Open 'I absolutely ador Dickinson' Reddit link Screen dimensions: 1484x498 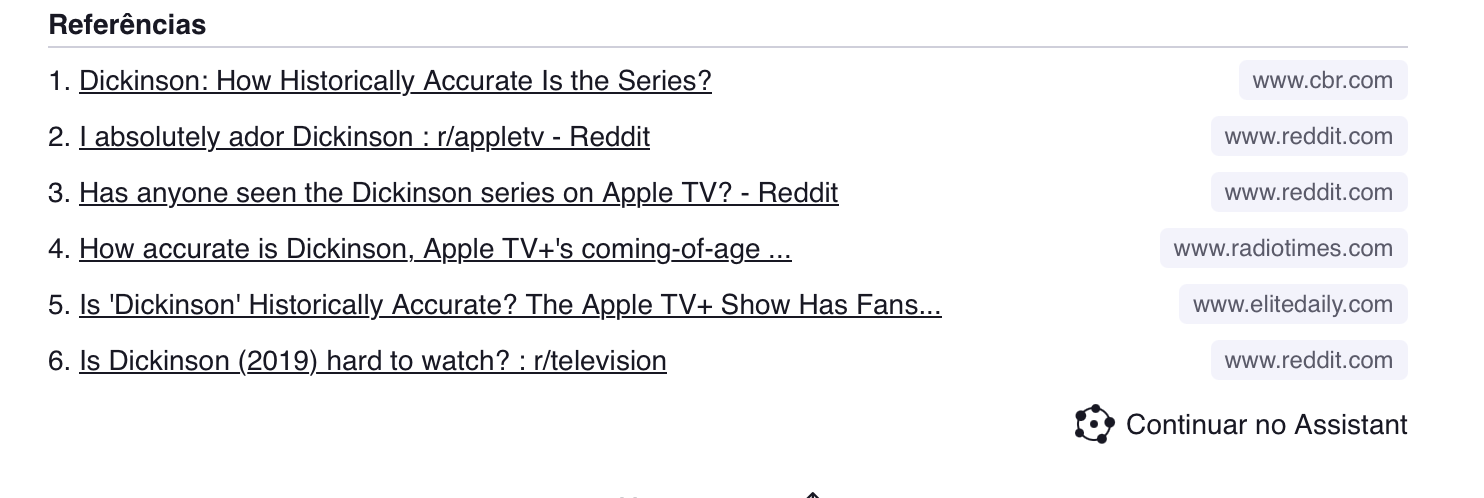point(364,137)
